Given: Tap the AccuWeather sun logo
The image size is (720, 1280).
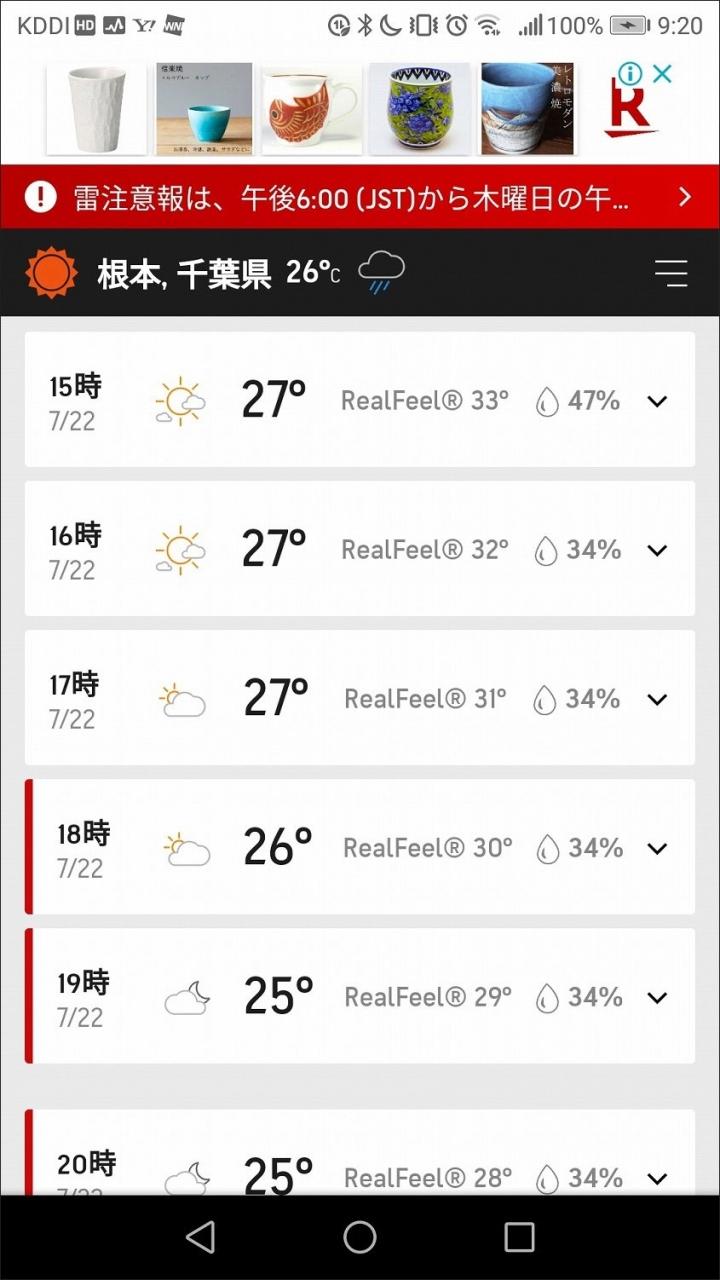Looking at the screenshot, I should [x=51, y=273].
